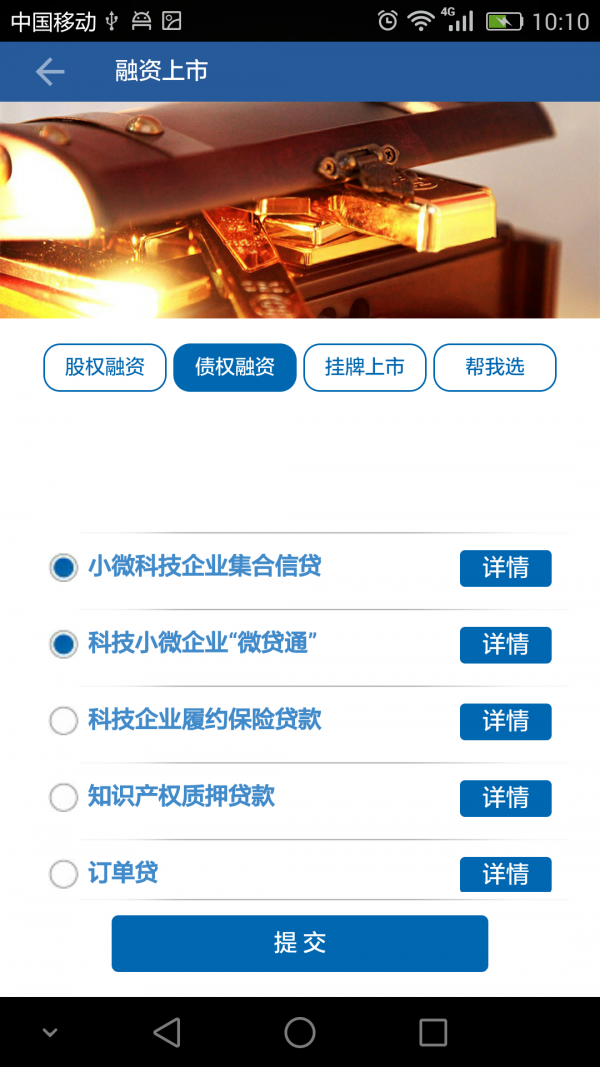Toggle the 科技小微企业"微贷通" radio option

coord(63,644)
